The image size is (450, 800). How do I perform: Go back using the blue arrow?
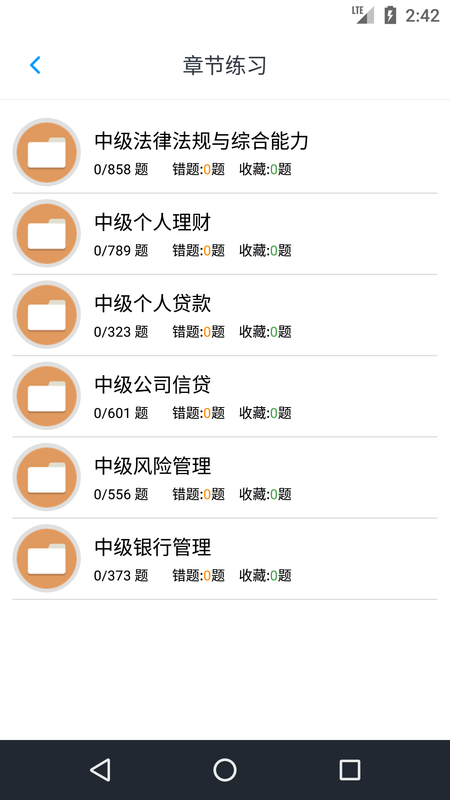(x=35, y=65)
